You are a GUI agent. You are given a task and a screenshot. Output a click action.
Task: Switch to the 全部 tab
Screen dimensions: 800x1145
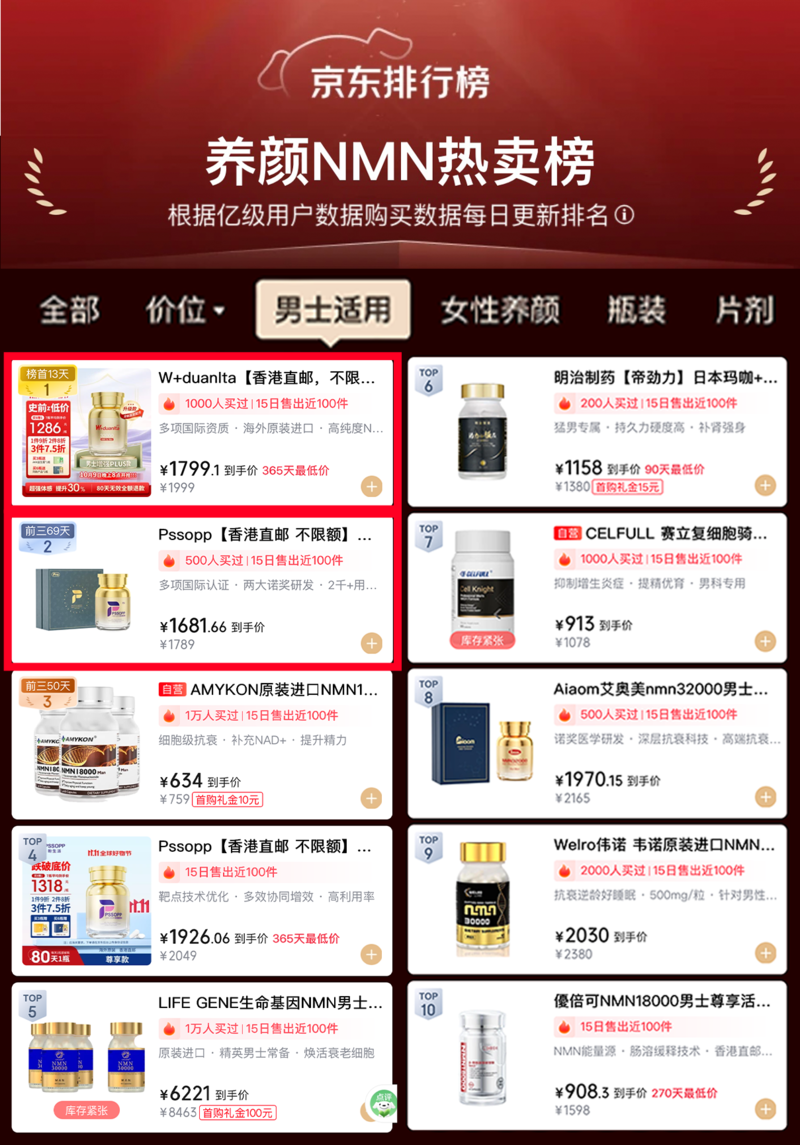69,309
